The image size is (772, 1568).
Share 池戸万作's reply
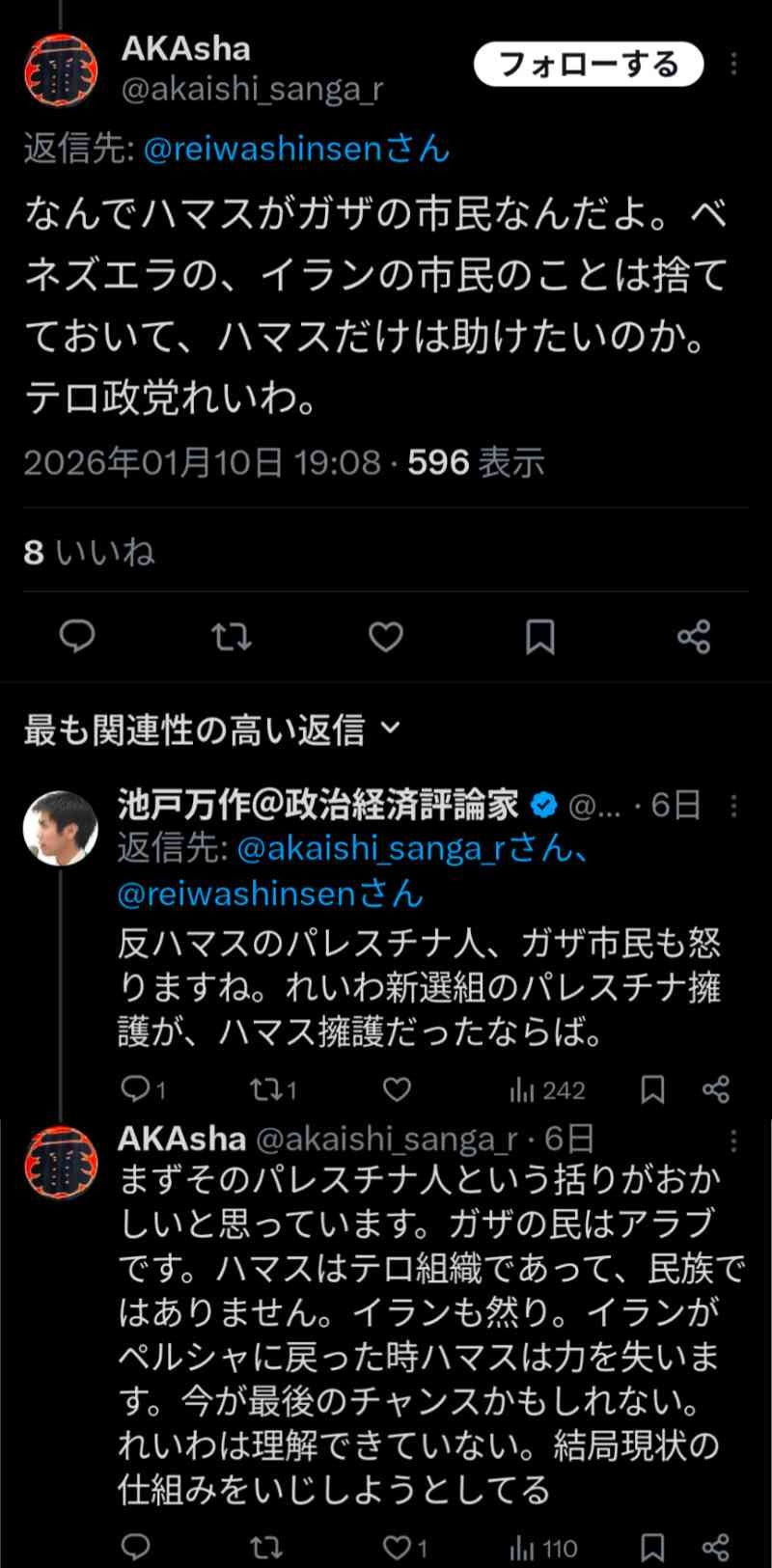point(715,1089)
